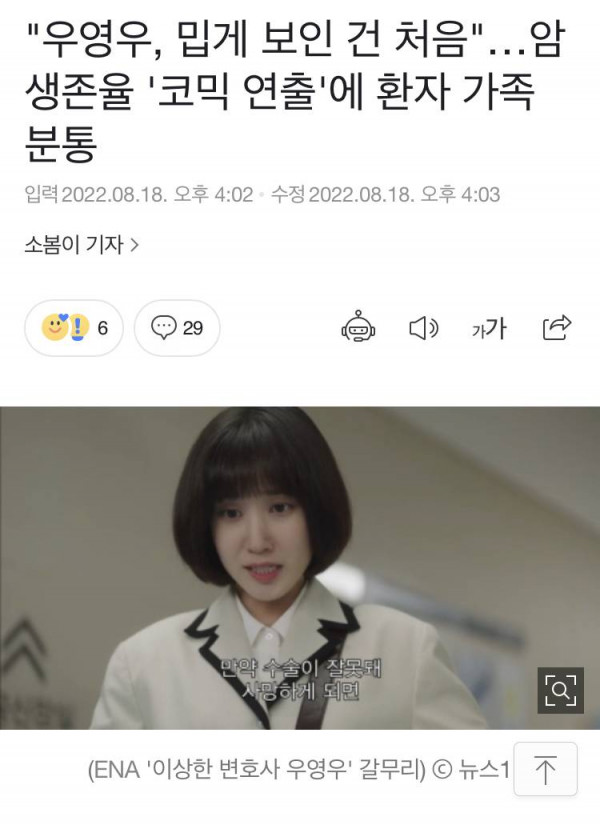Listen to the article with speaker icon
This screenshot has width=600, height=829.
pos(424,327)
